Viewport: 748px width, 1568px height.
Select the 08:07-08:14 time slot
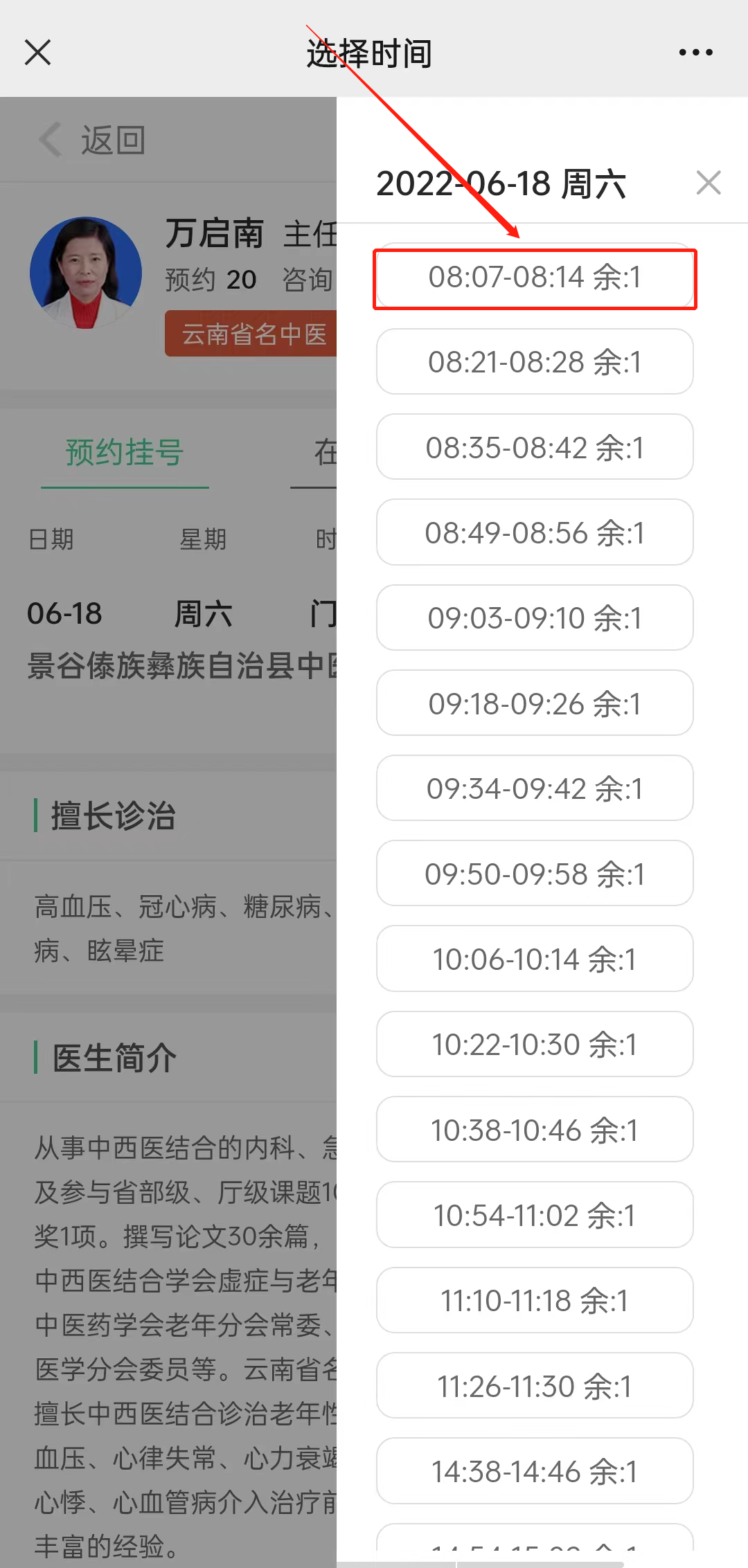click(x=534, y=276)
